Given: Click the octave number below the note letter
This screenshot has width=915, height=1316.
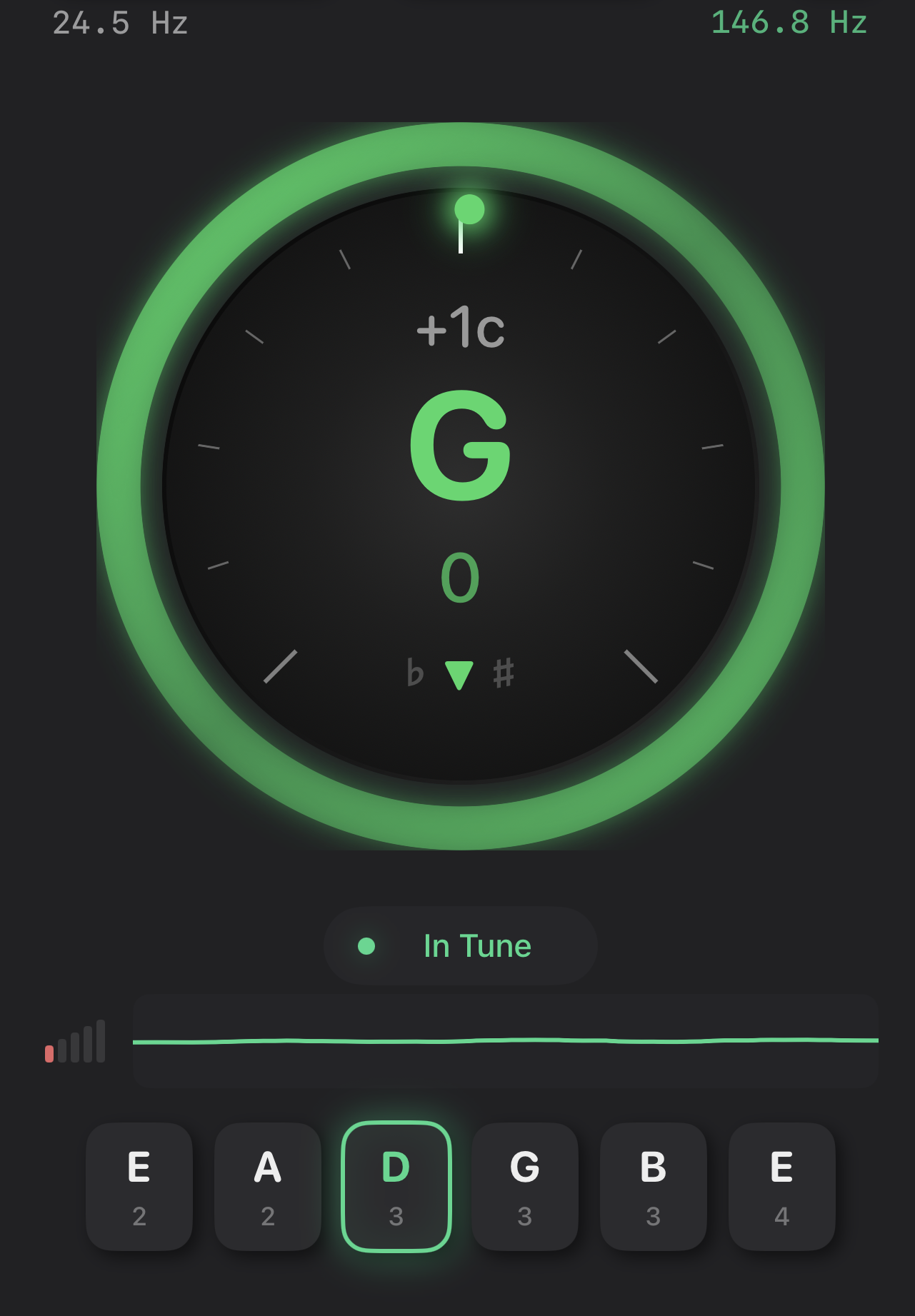Looking at the screenshot, I should (459, 578).
